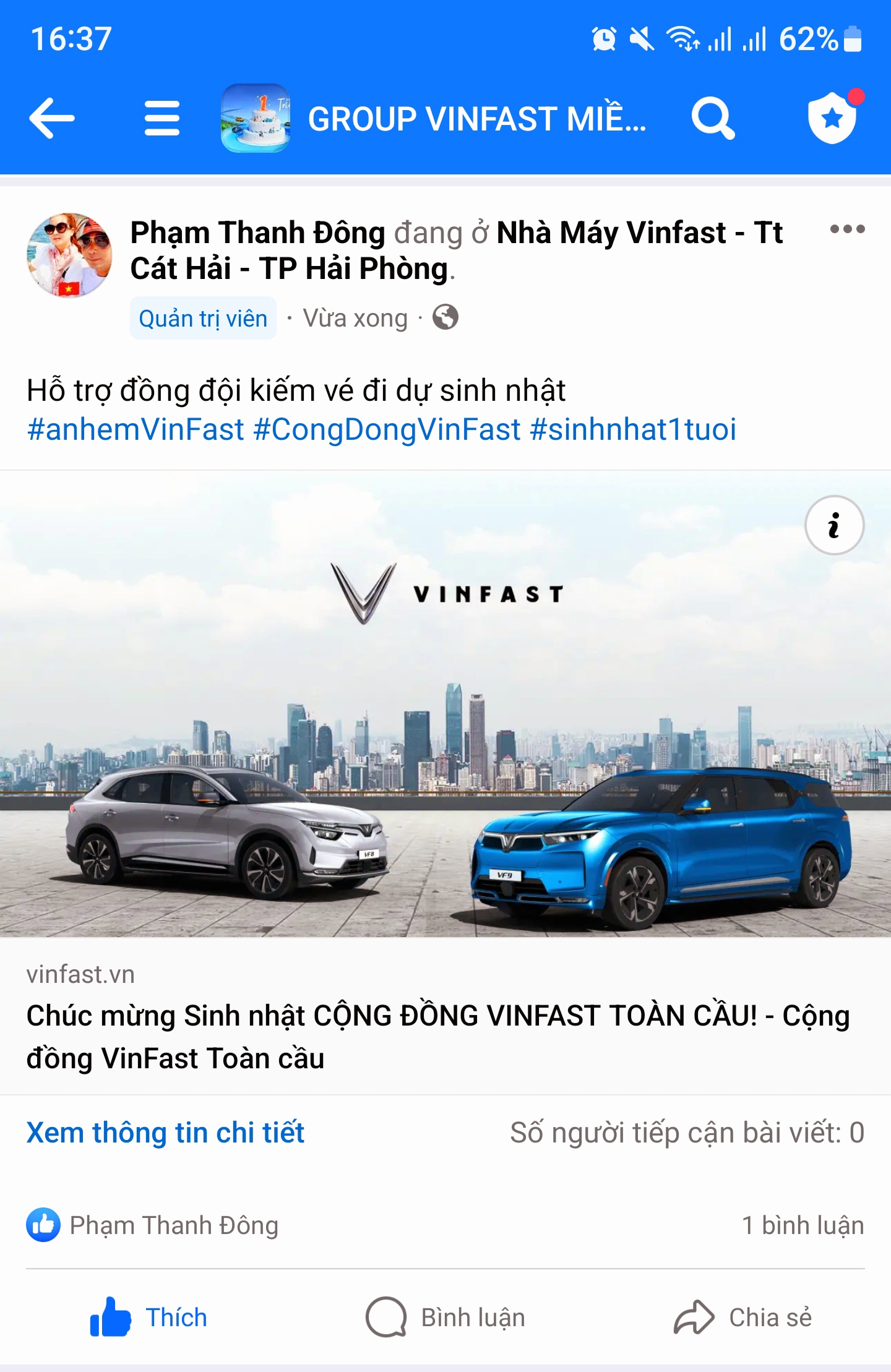Open the GROUP VINFAST group title
Image resolution: width=891 pixels, height=1372 pixels.
[x=476, y=119]
